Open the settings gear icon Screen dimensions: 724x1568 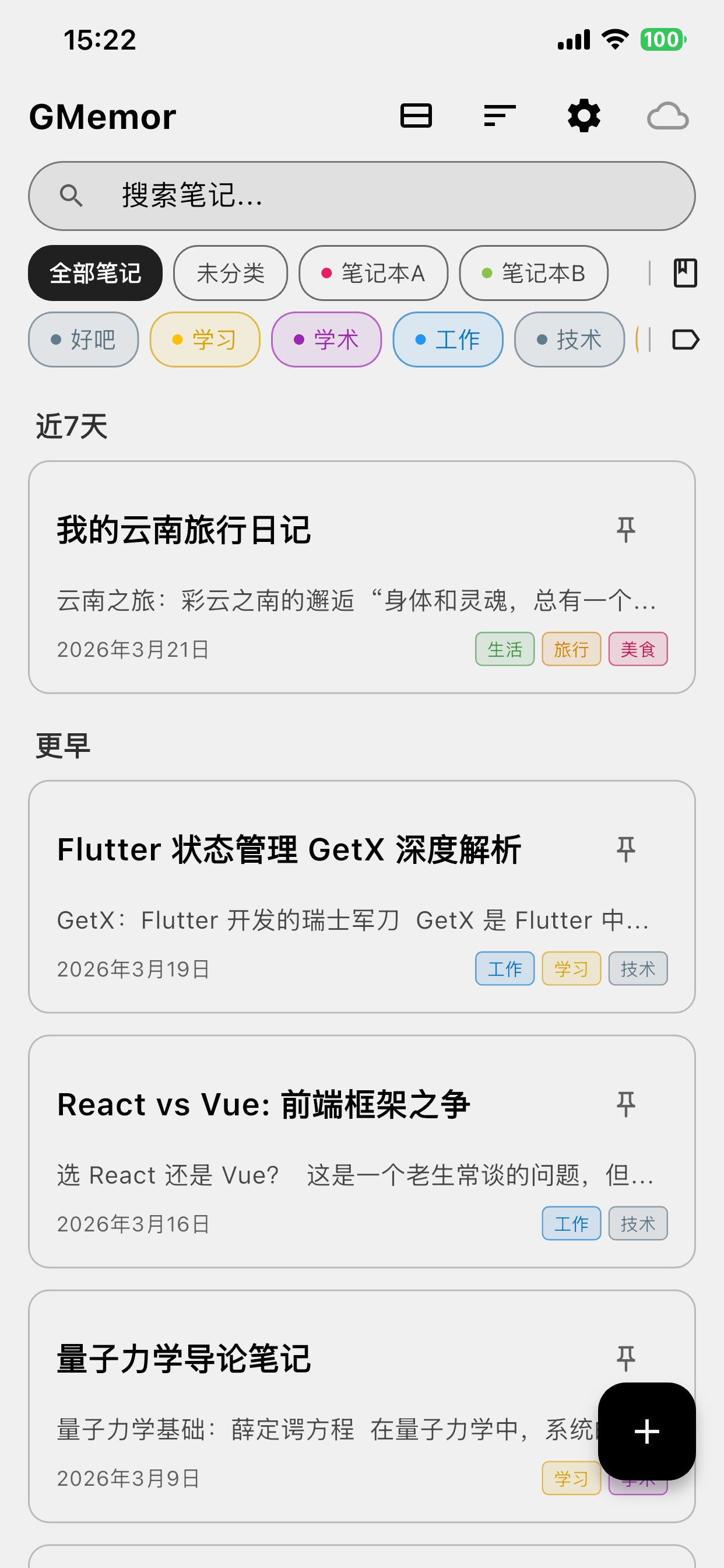coord(583,116)
